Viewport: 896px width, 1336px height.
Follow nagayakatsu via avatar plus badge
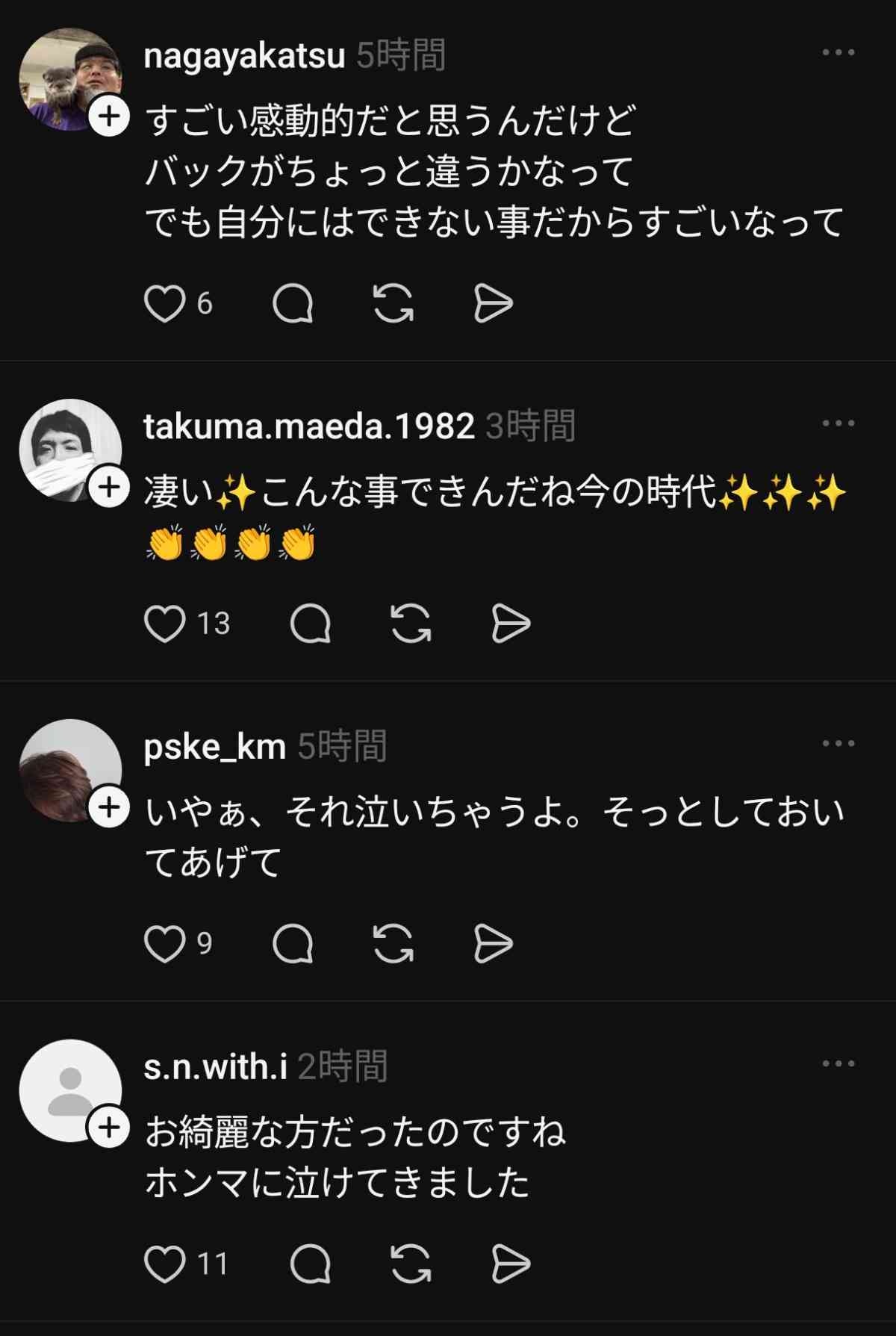point(110,116)
